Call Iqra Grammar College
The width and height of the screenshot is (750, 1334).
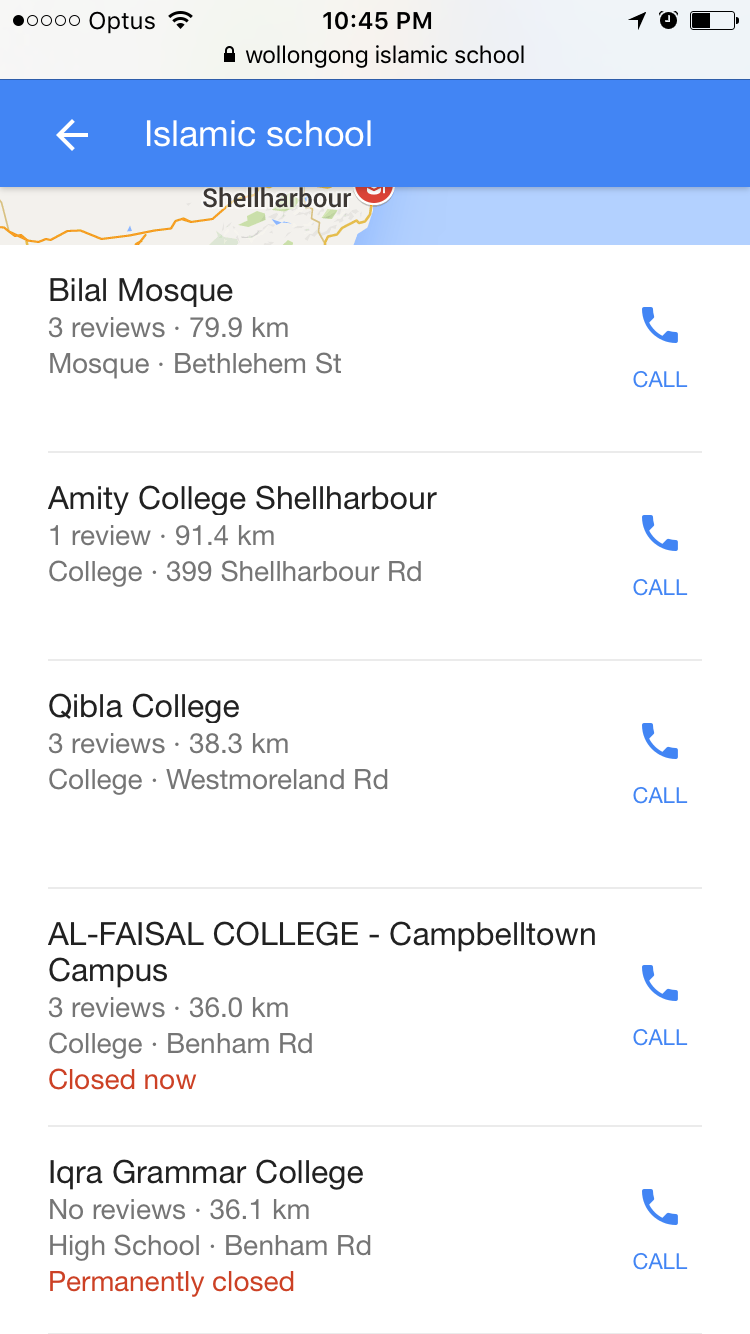point(660,1228)
